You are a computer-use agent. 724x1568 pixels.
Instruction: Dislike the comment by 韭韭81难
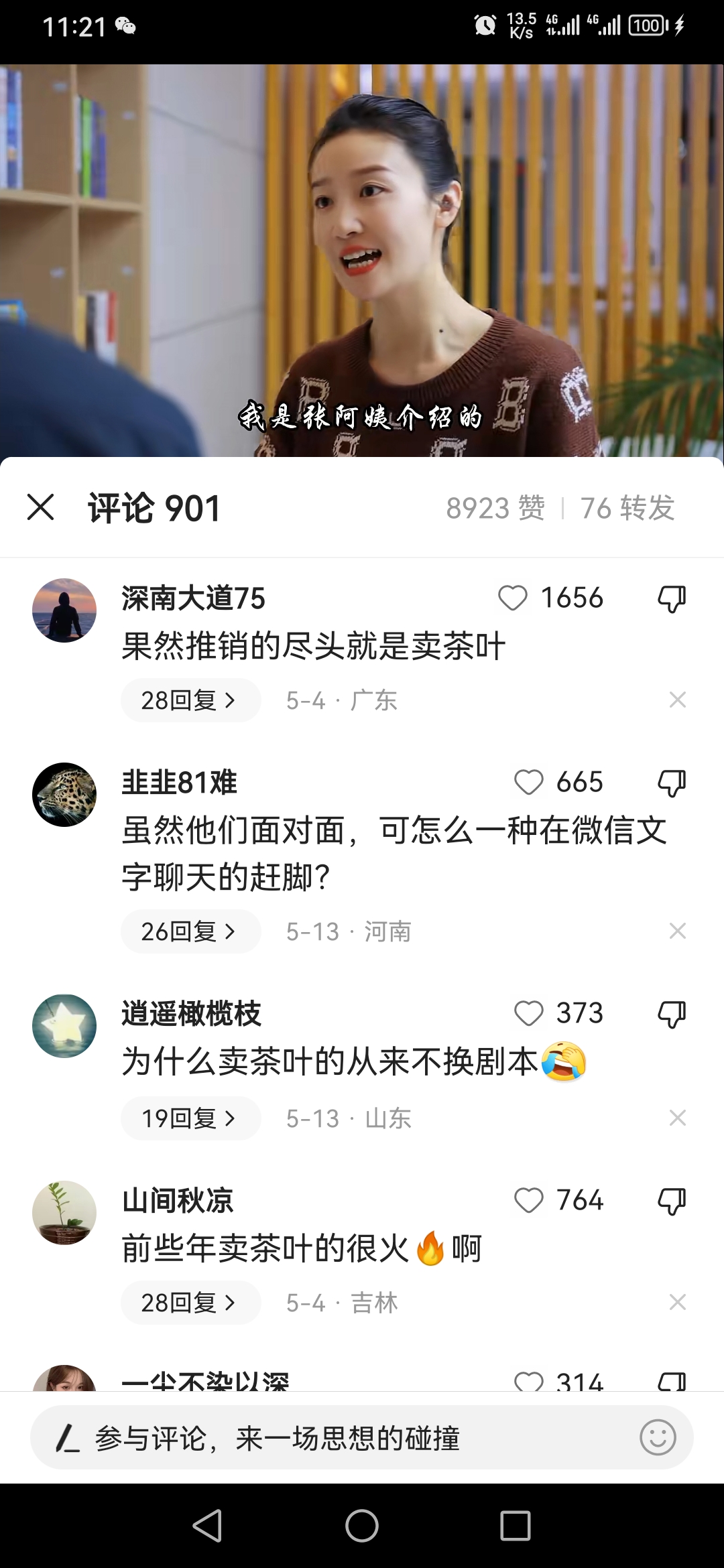coord(671,783)
